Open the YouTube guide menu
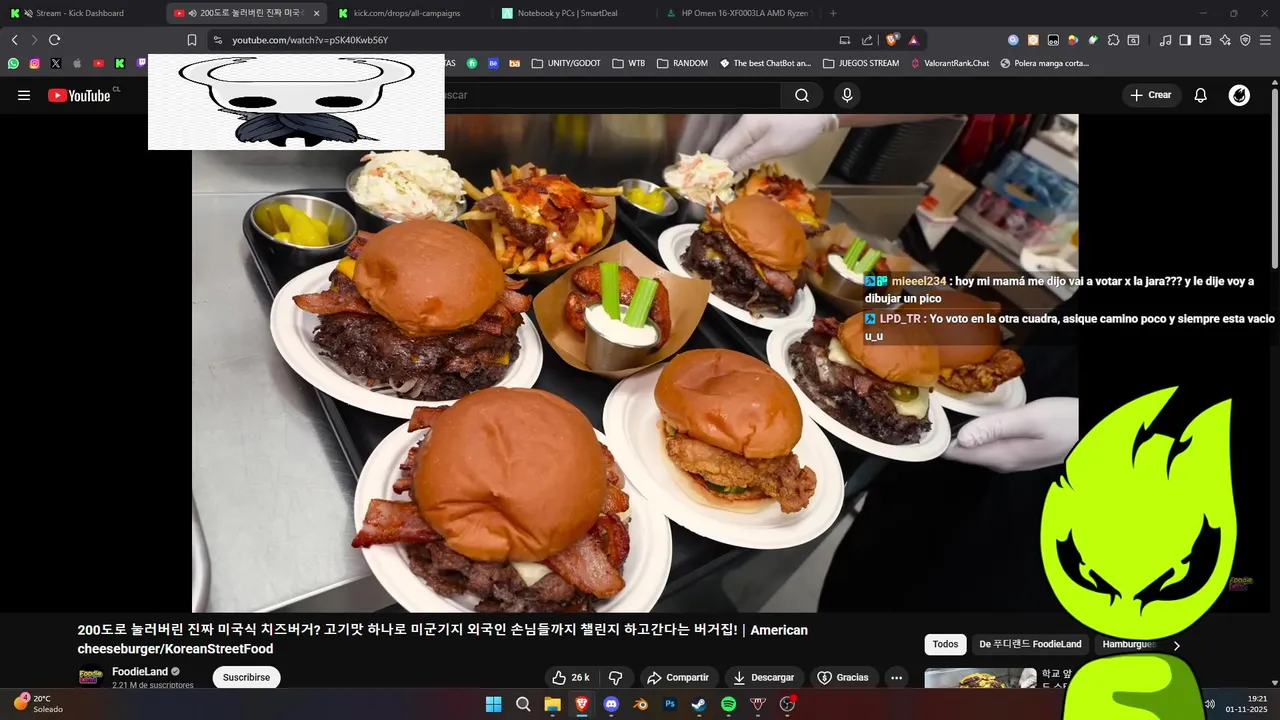Viewport: 1280px width, 720px height. click(24, 95)
